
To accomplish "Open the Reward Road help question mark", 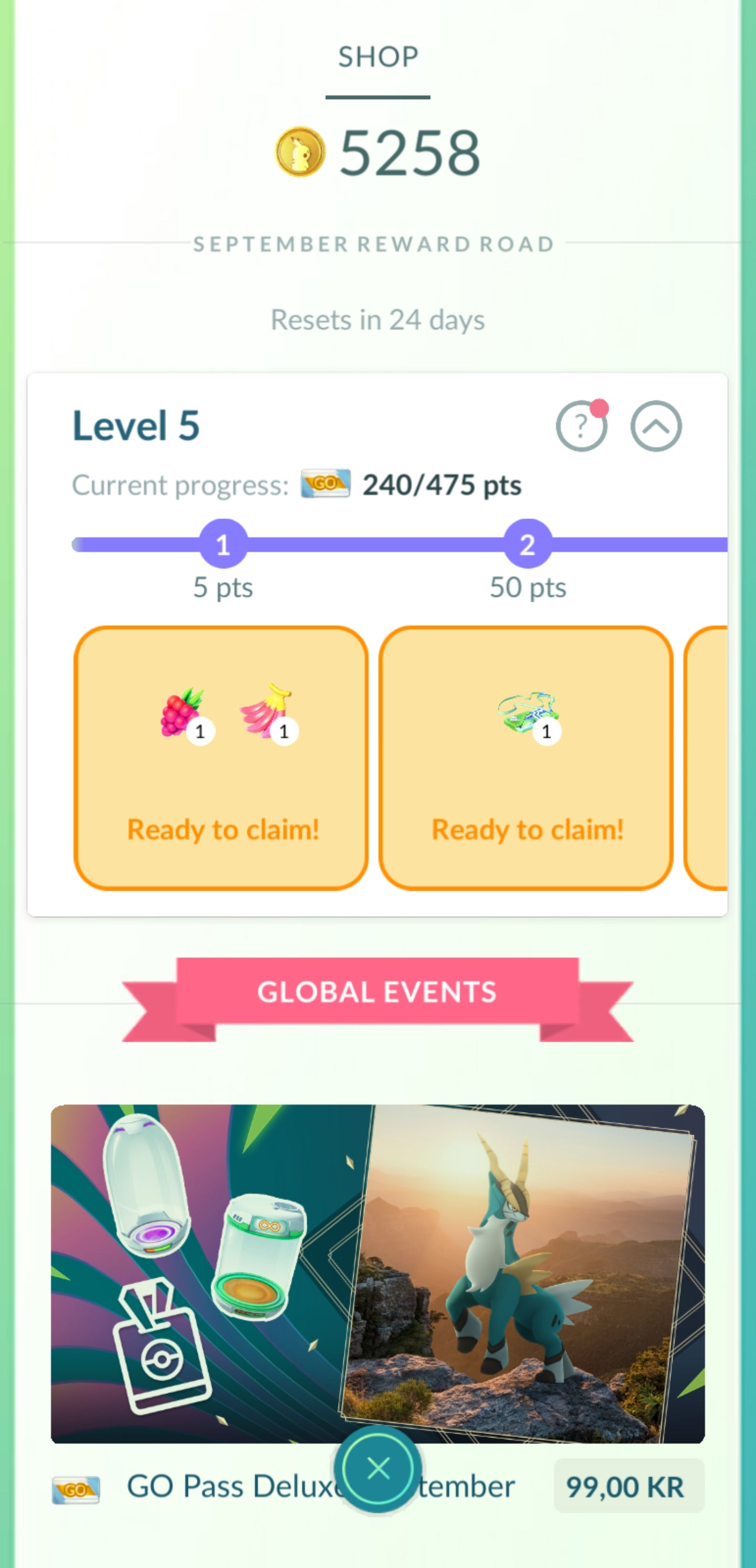I will tap(581, 426).
